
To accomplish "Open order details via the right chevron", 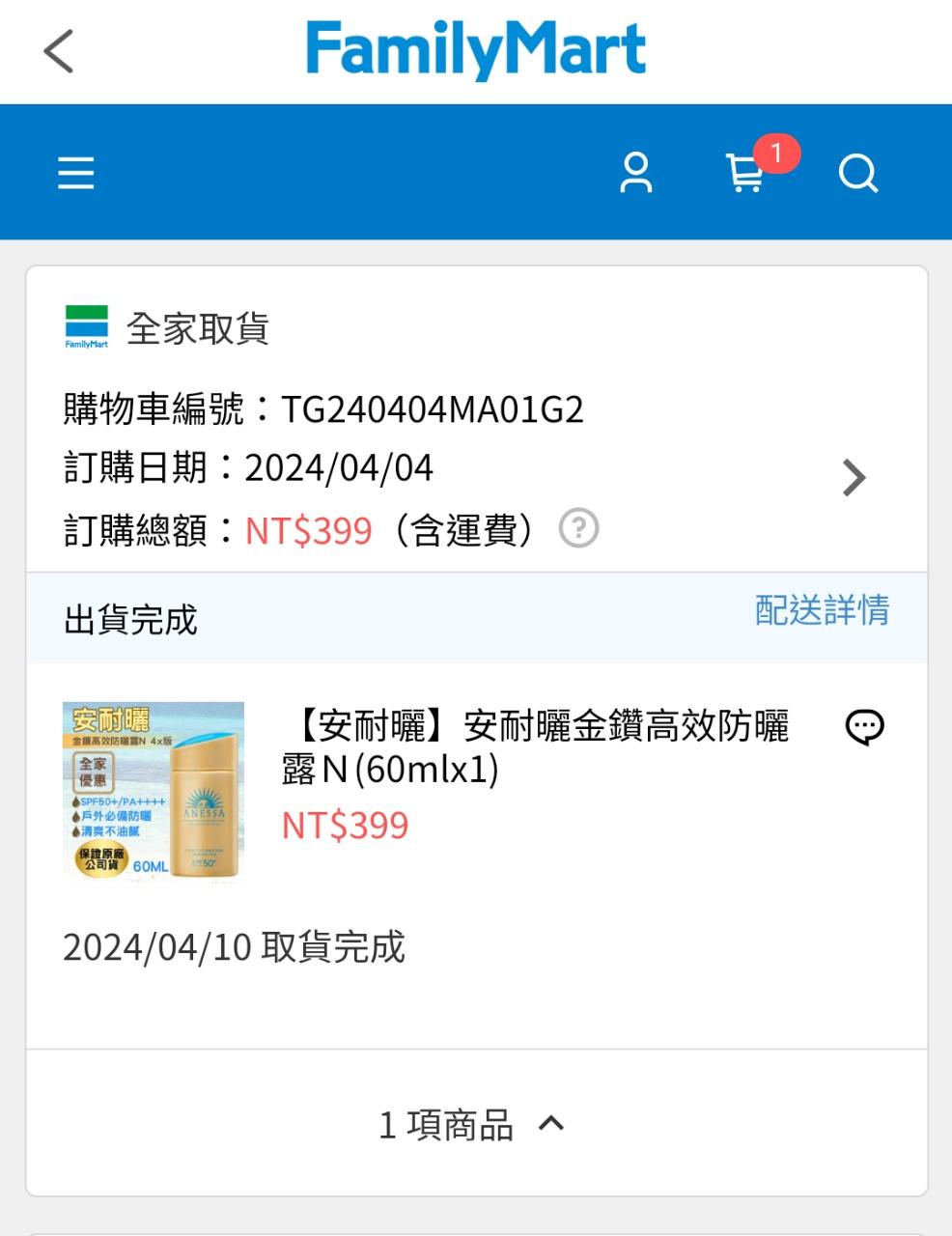I will click(x=854, y=477).
